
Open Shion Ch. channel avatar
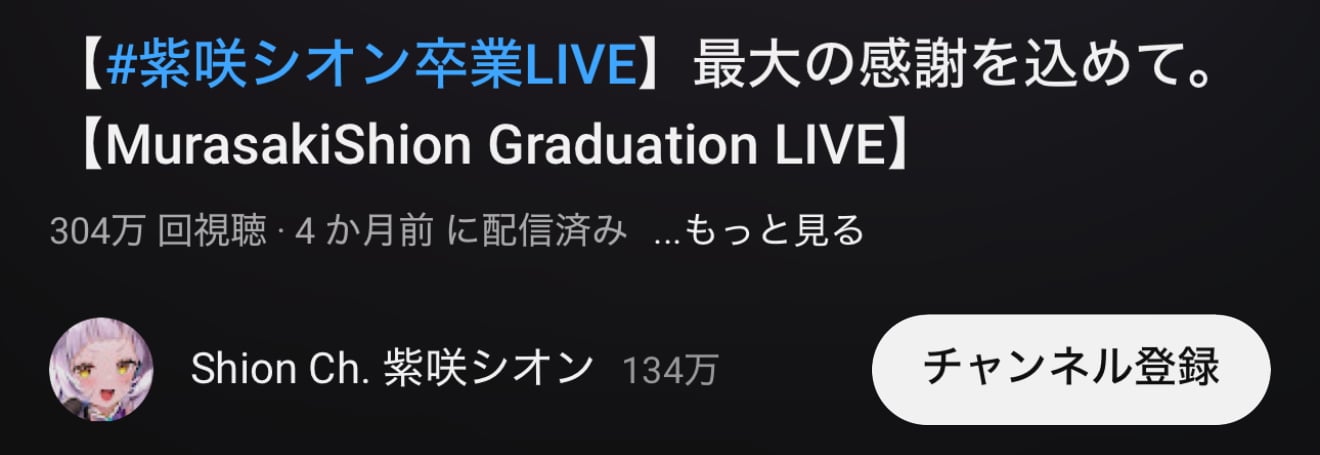(x=101, y=369)
